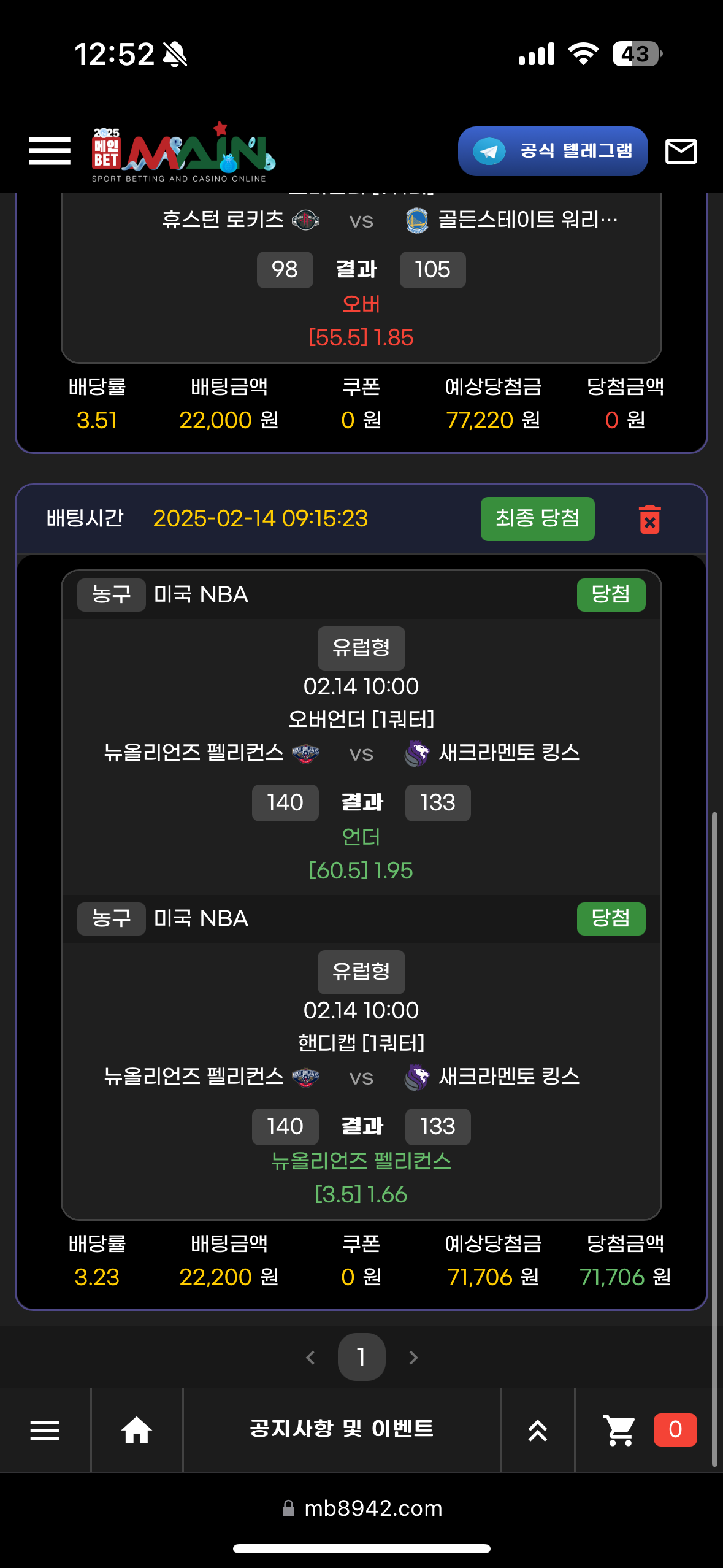Open 공지사항 및 이벤트
Image resolution: width=723 pixels, height=1568 pixels.
tap(342, 1429)
